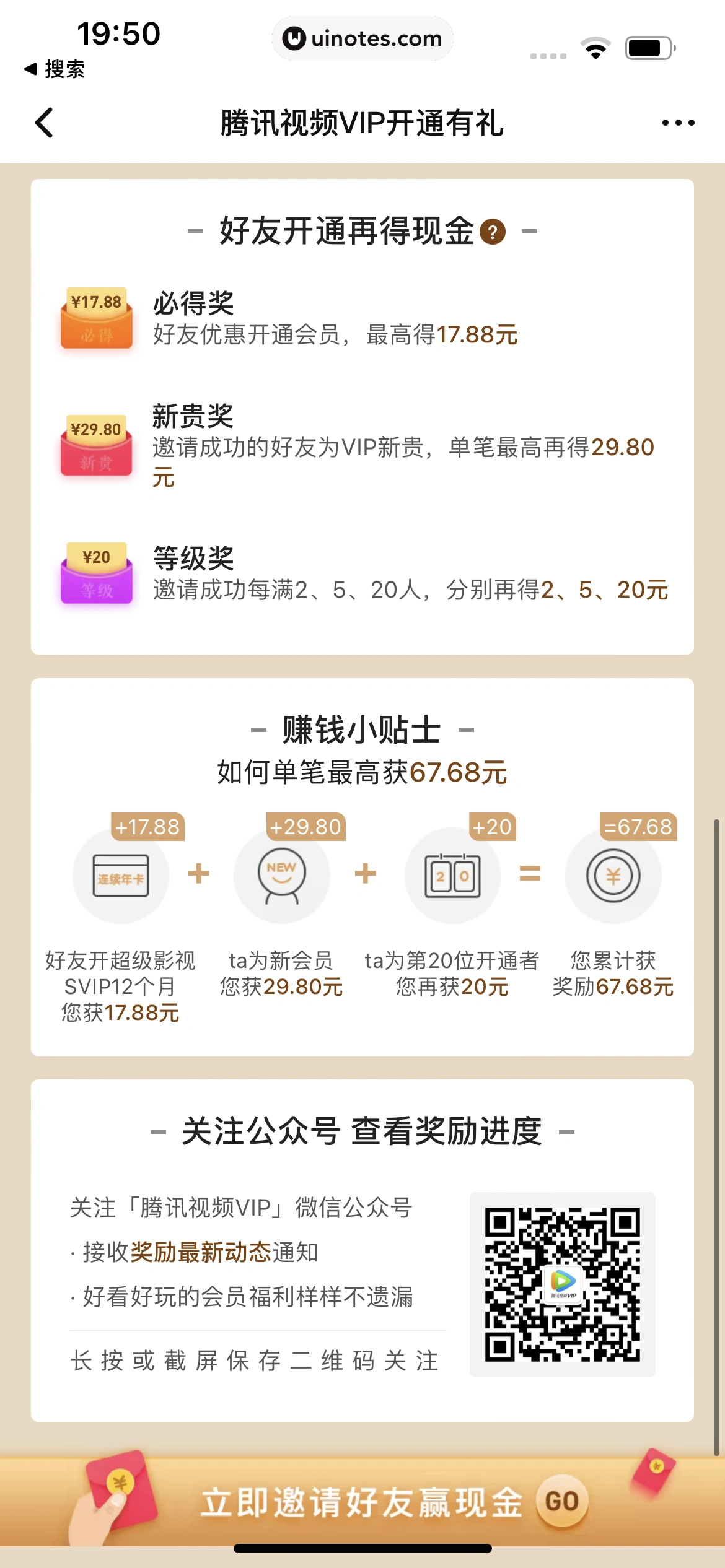Viewport: 725px width, 1568px height.
Task: Tap the 20th opener counter icon
Action: [453, 875]
